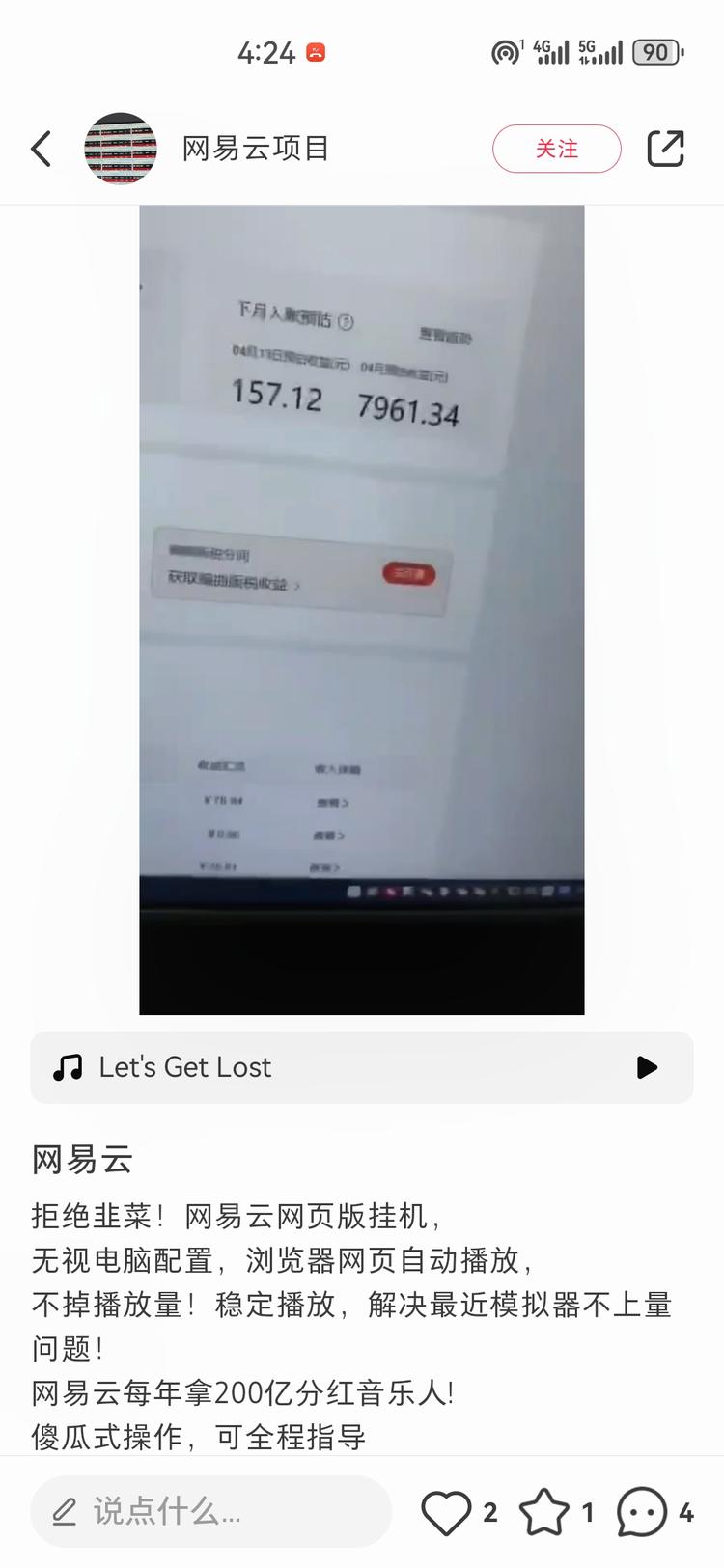The image size is (724, 1568).
Task: Go back using the top-left arrow
Action: [x=41, y=149]
